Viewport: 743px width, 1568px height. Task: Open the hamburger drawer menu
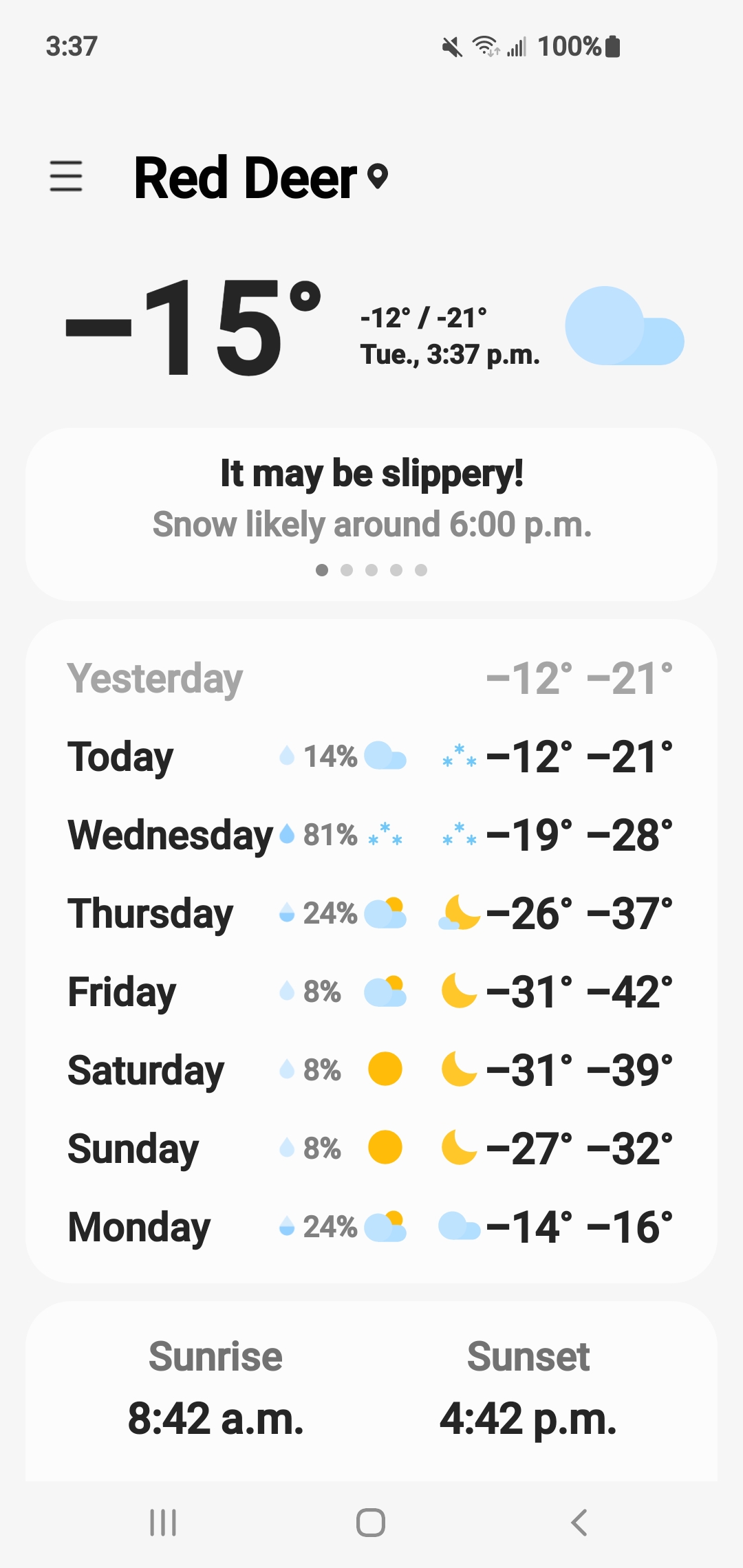(66, 176)
